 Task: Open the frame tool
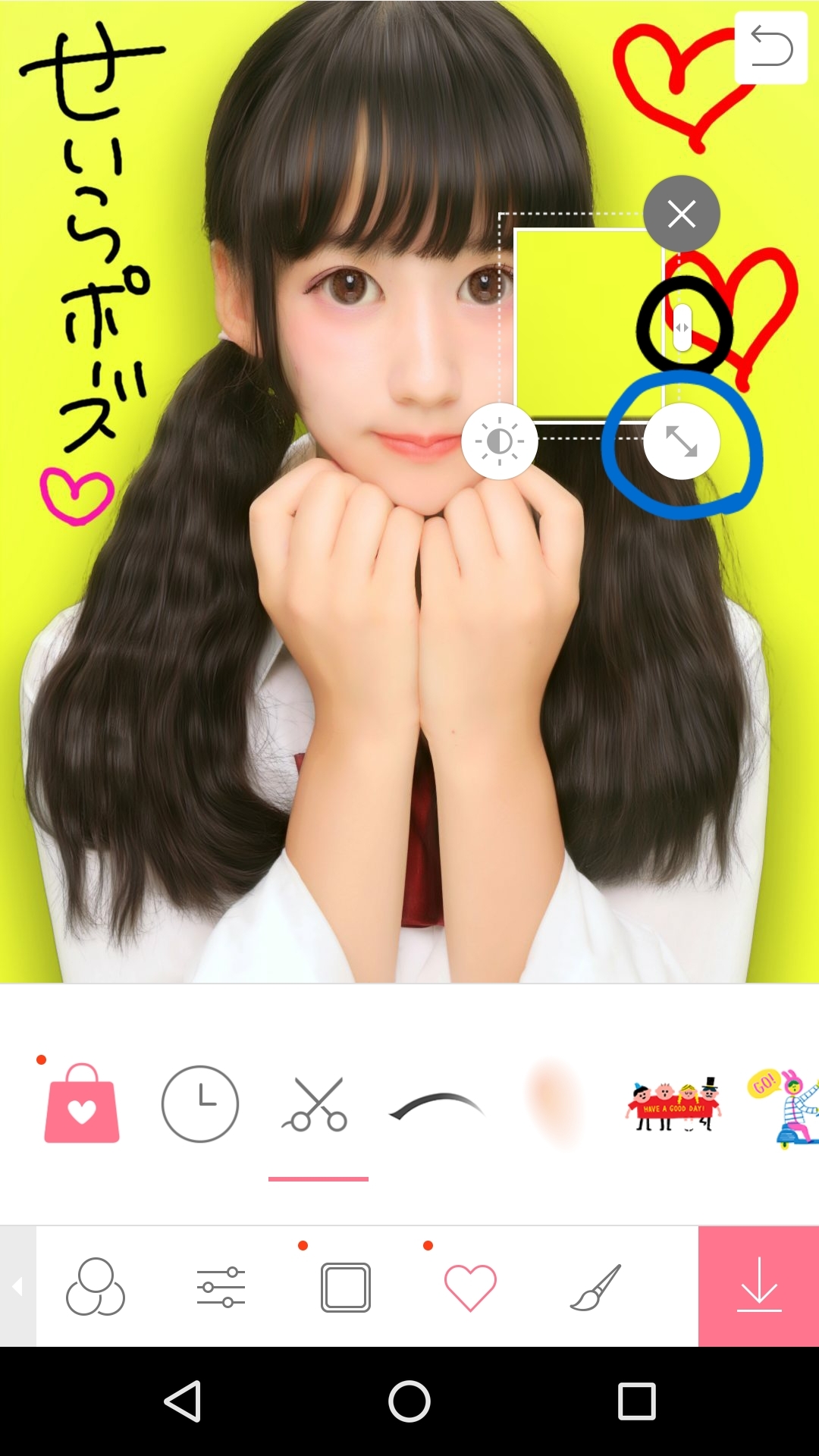pyautogui.click(x=346, y=1287)
